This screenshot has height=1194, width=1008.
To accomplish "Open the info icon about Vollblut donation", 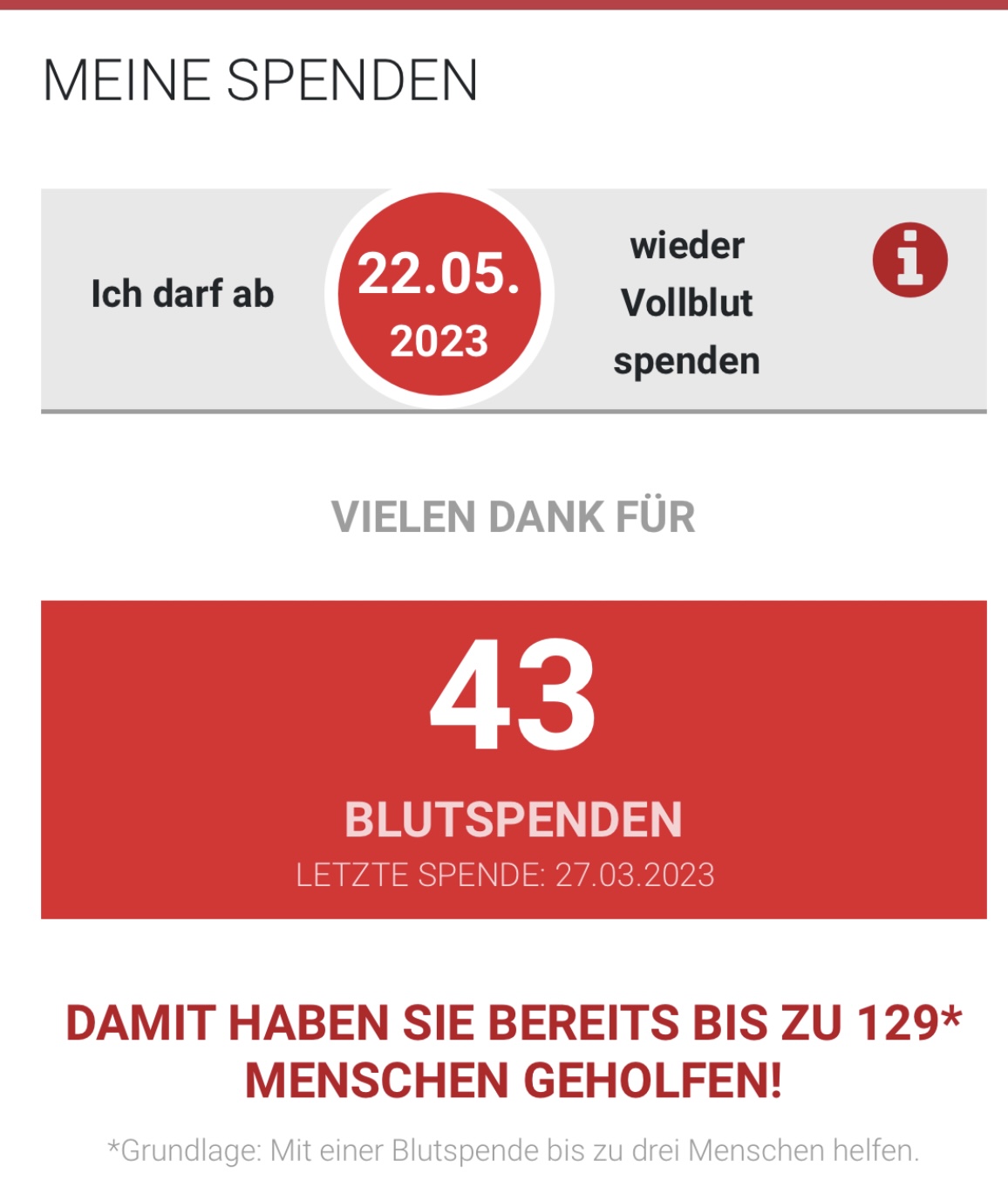I will coord(909,260).
